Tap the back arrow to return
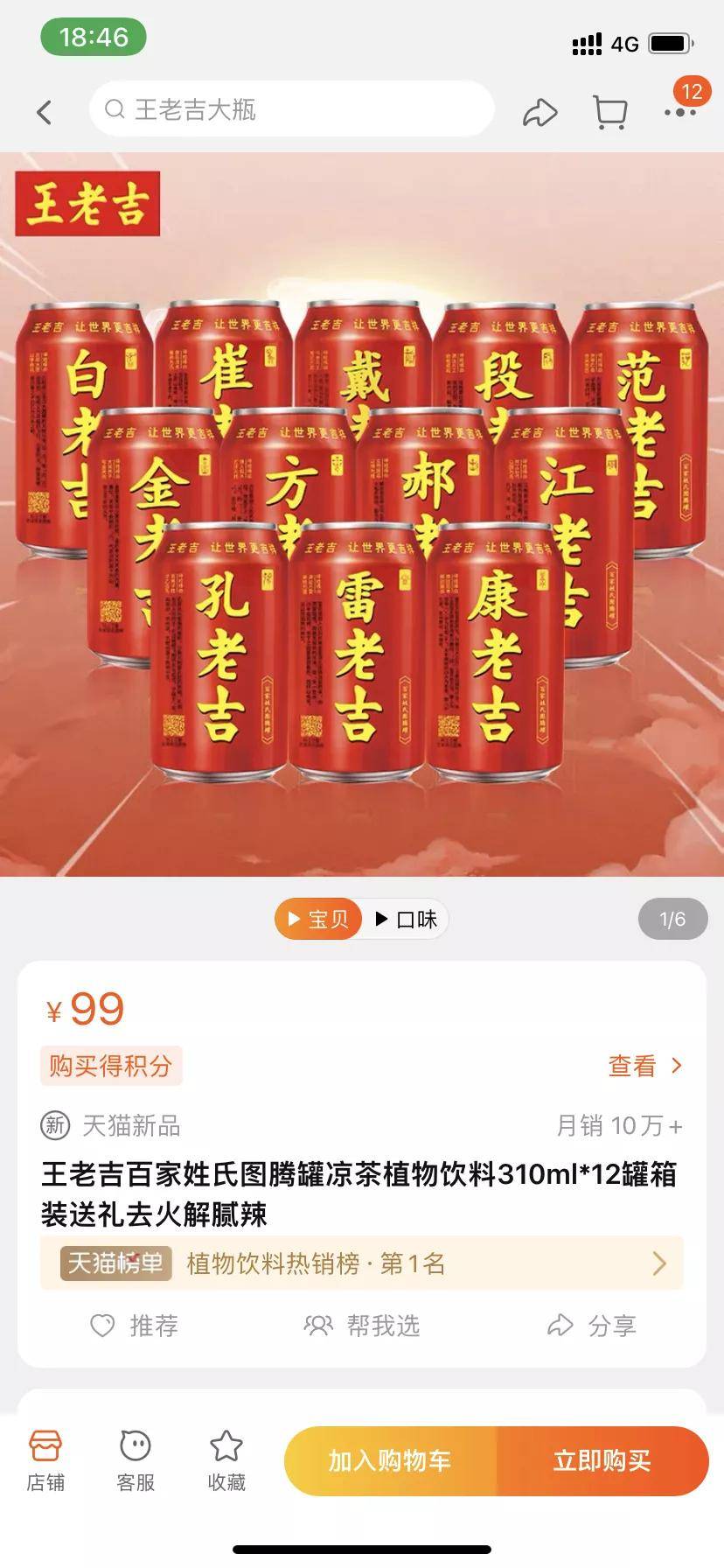 [43, 111]
